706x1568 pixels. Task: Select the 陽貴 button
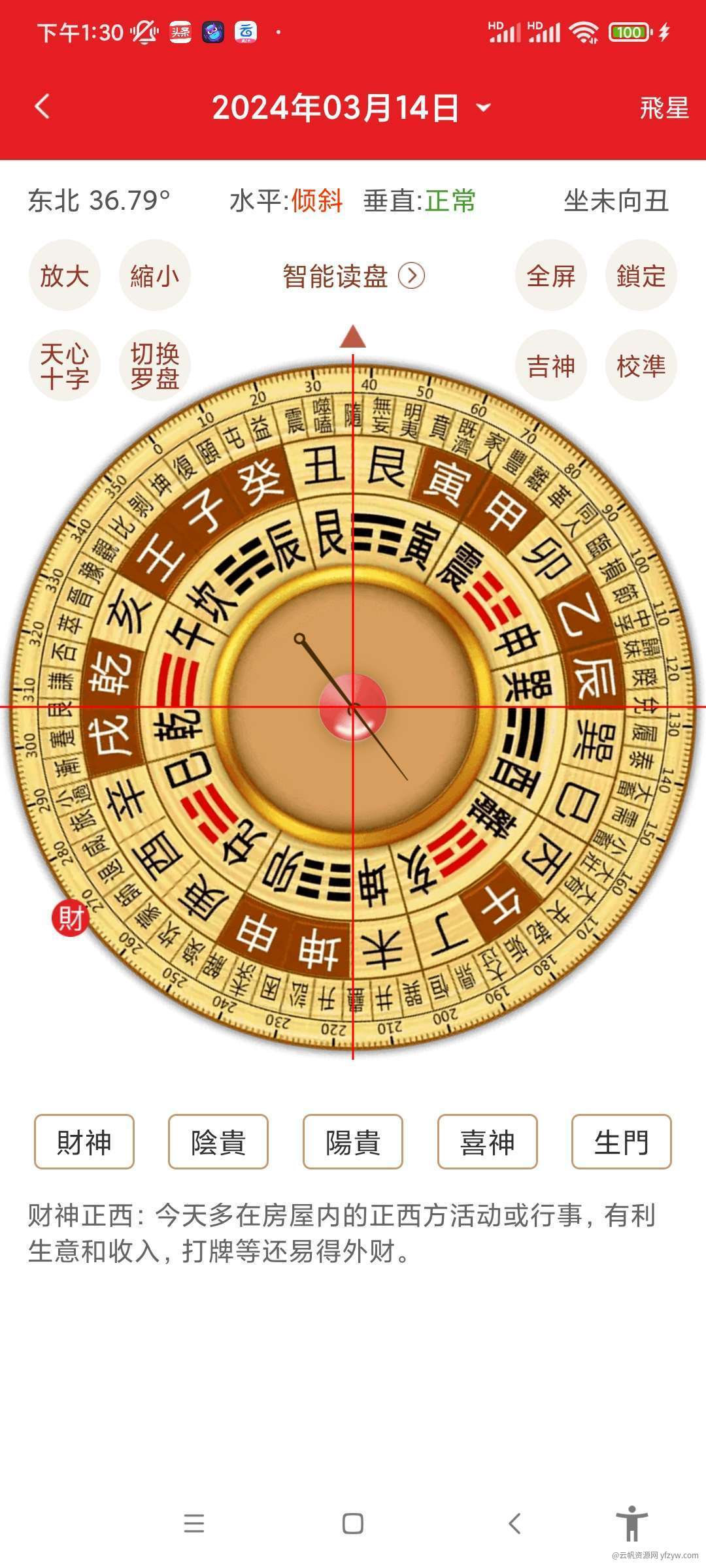tap(353, 1141)
